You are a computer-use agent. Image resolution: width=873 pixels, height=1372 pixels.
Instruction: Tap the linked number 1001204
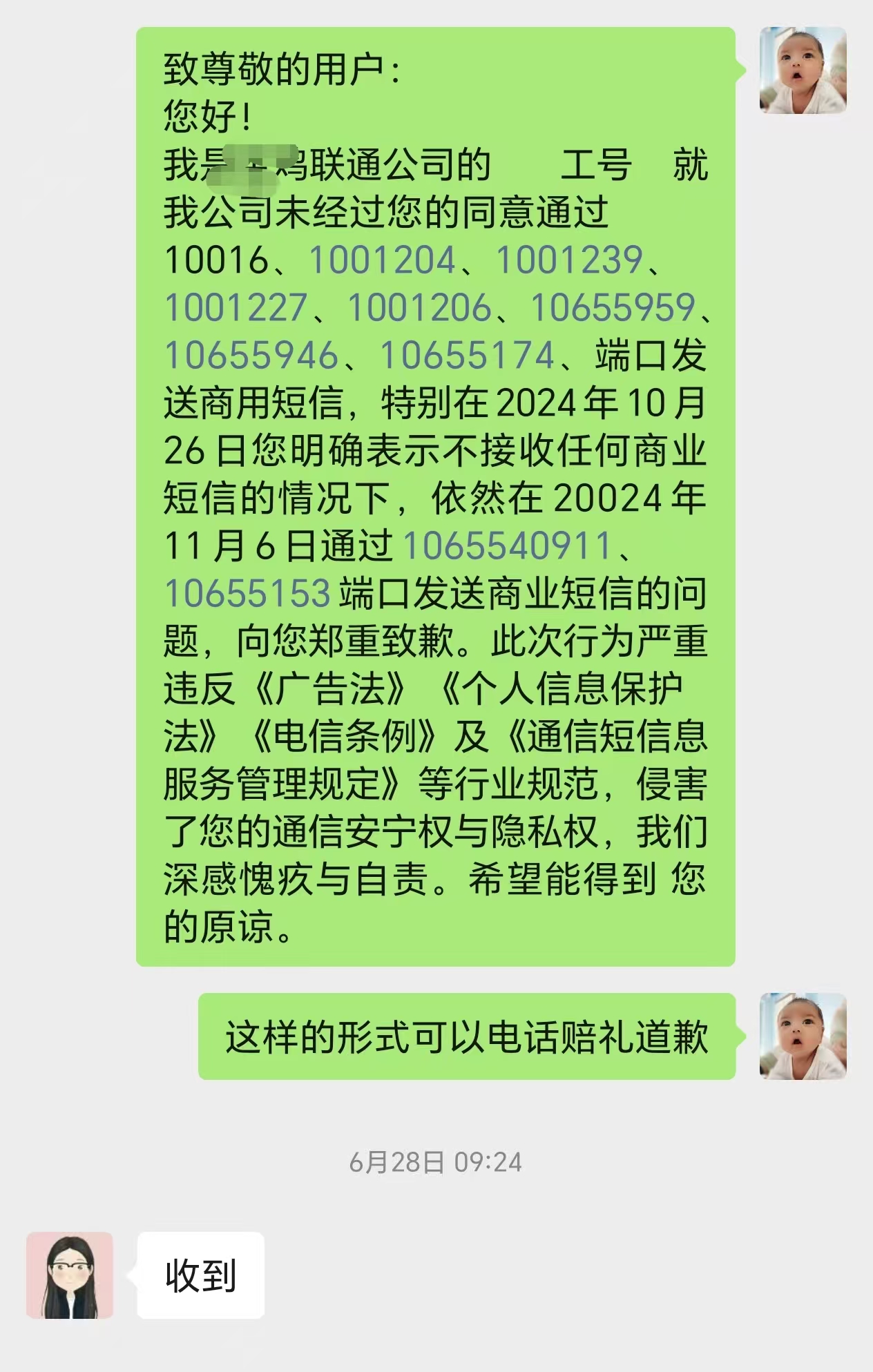(x=382, y=260)
